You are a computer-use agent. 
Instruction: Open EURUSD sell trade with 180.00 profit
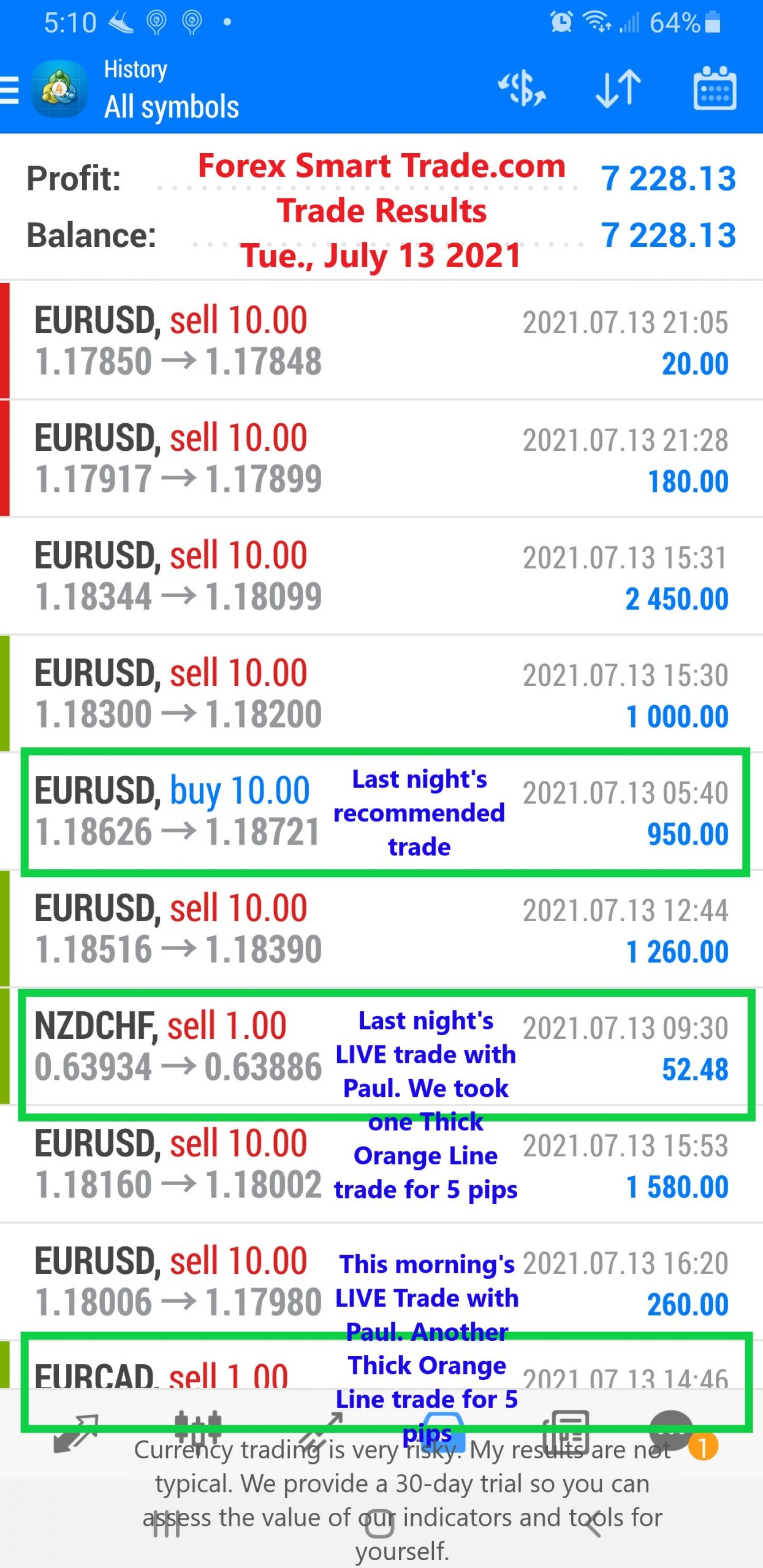coord(381,458)
